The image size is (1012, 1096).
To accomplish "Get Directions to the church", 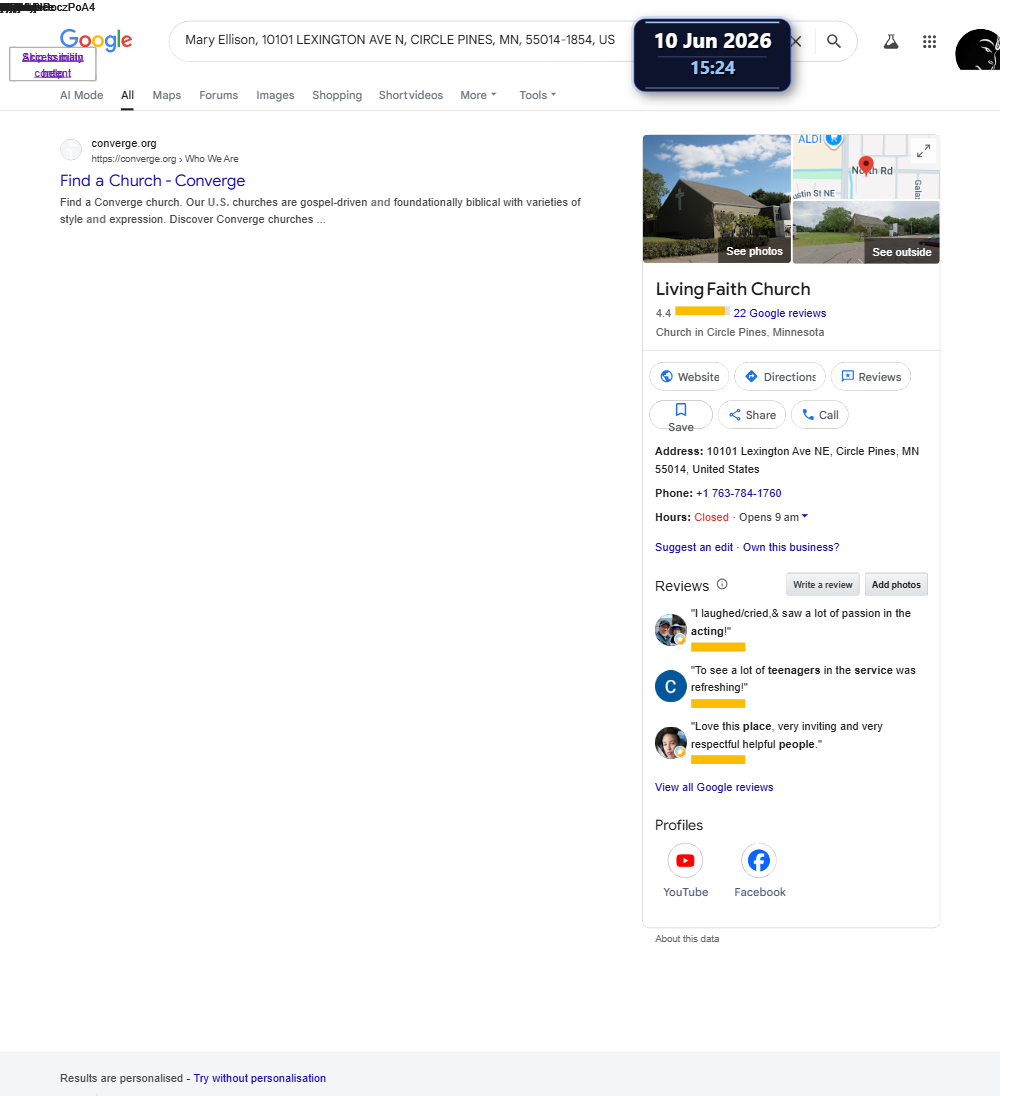I will [x=780, y=377].
